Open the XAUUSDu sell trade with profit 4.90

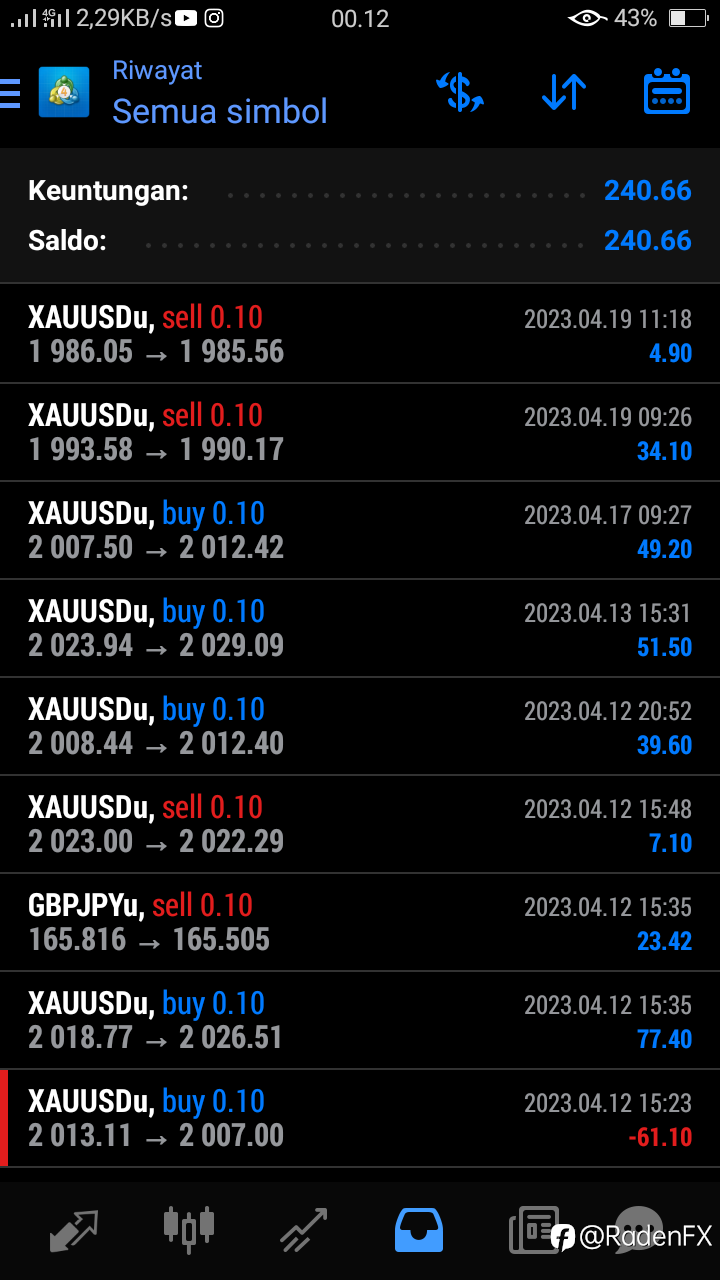pos(360,334)
